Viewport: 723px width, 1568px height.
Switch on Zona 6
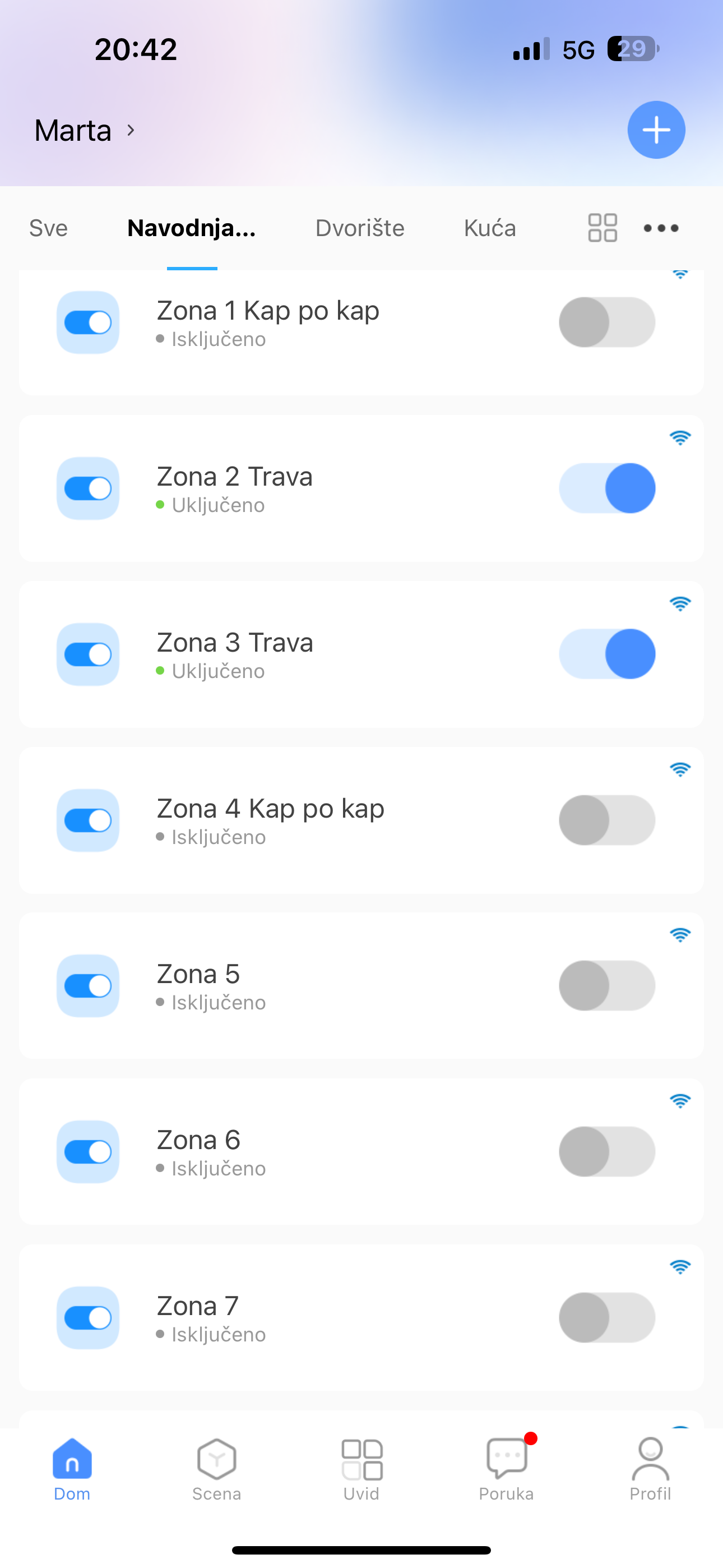pyautogui.click(x=607, y=1152)
